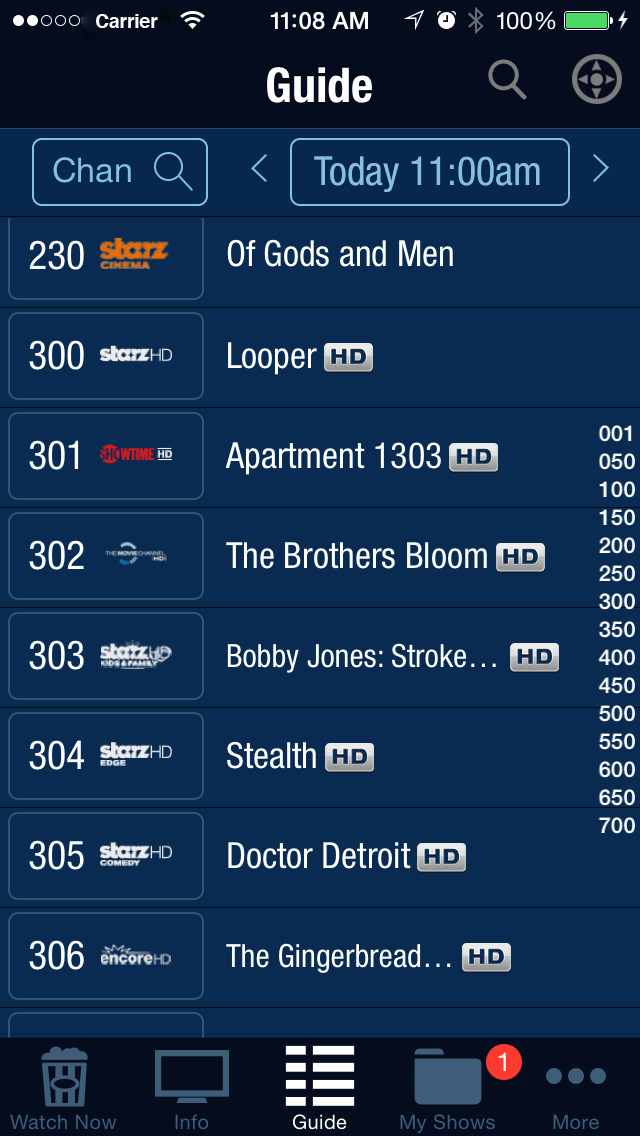640x1136 pixels.
Task: Tap the Chan channel search box
Action: 120,172
